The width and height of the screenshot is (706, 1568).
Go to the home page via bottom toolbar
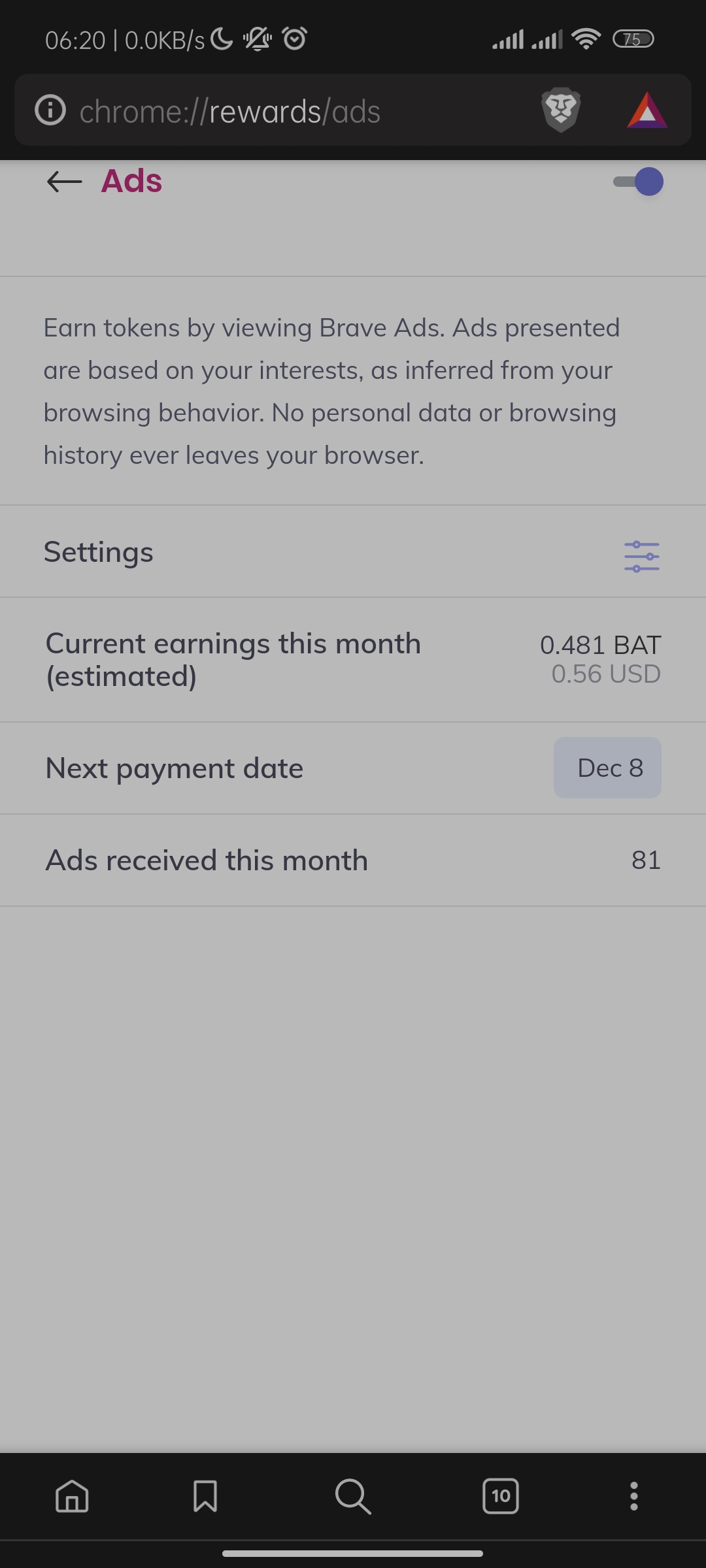pos(72,1496)
